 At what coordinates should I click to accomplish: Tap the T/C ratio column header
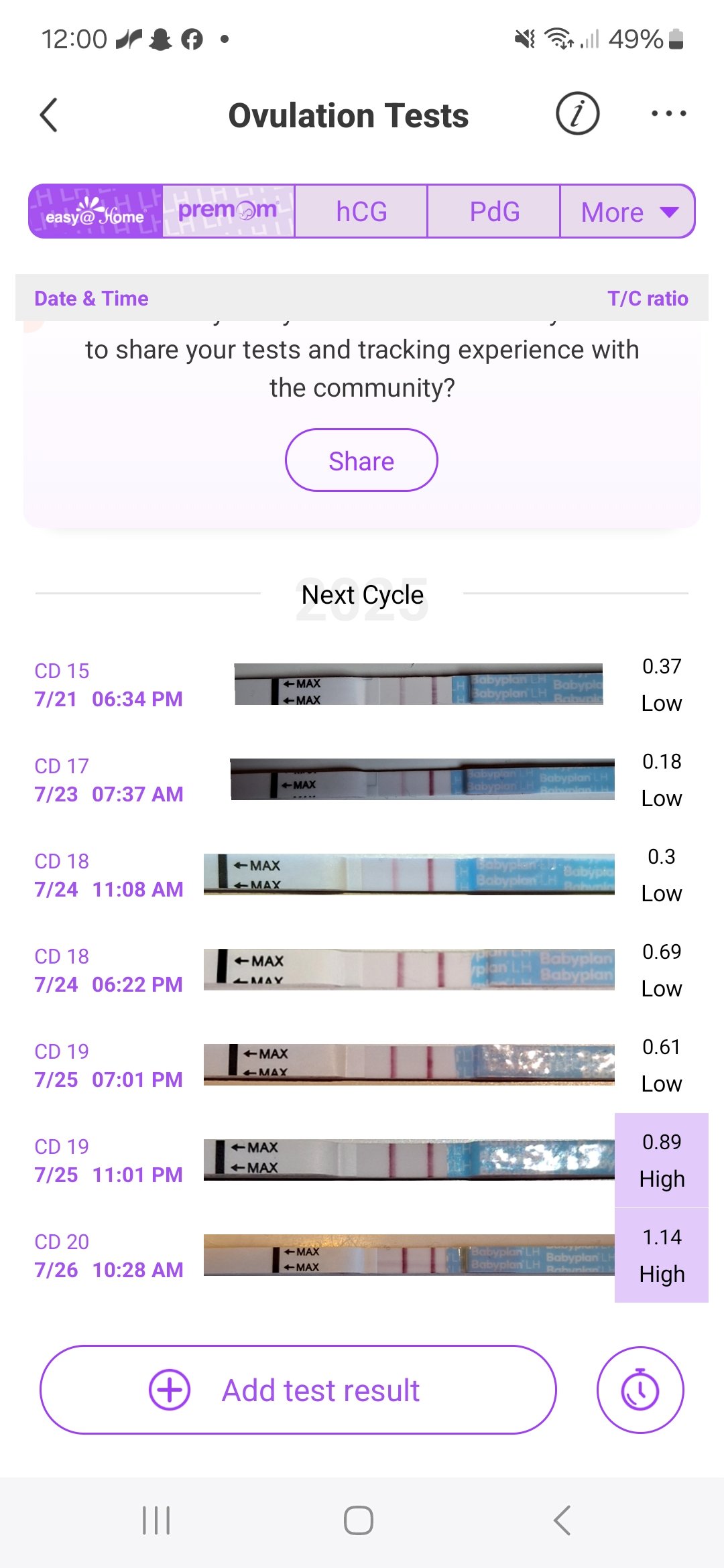pos(647,298)
